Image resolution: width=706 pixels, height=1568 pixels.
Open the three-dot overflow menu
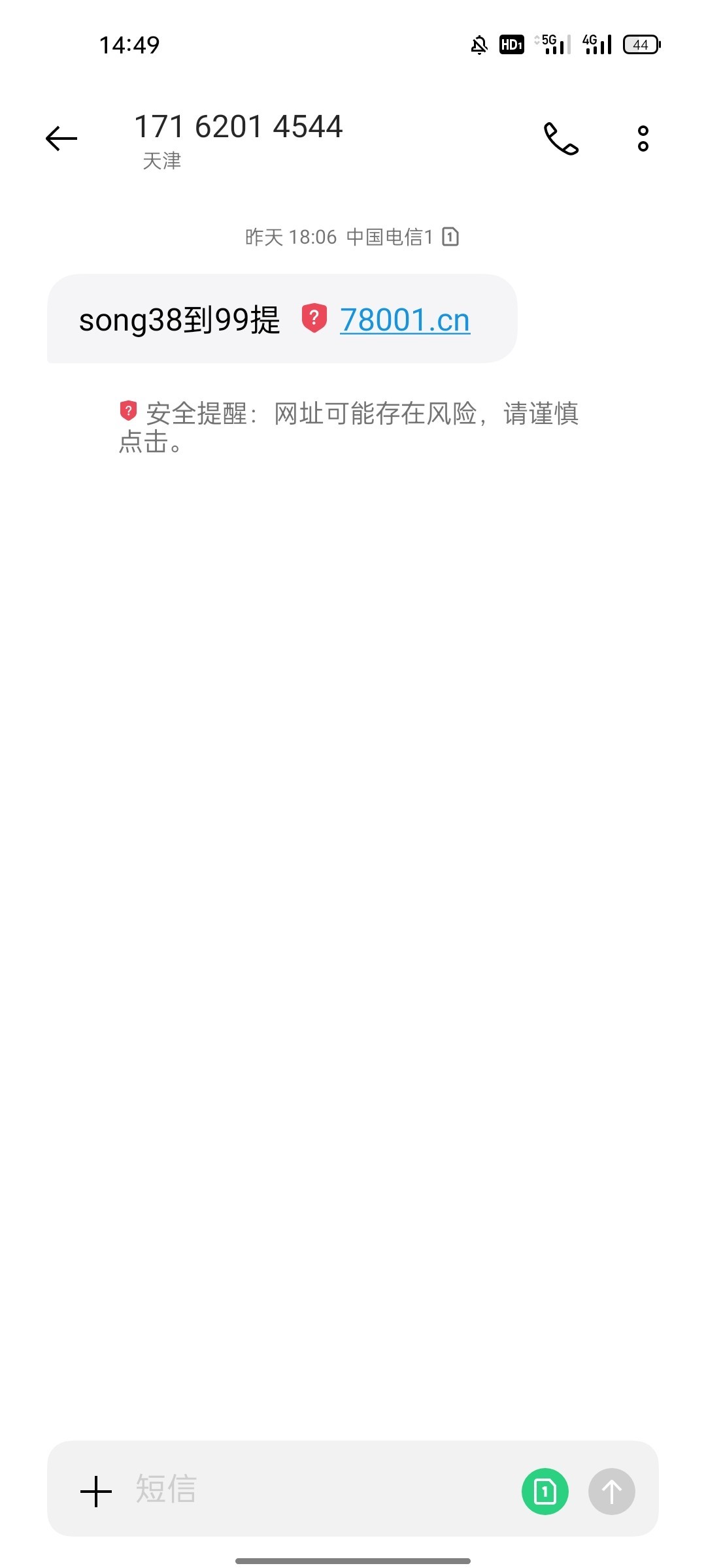(643, 139)
